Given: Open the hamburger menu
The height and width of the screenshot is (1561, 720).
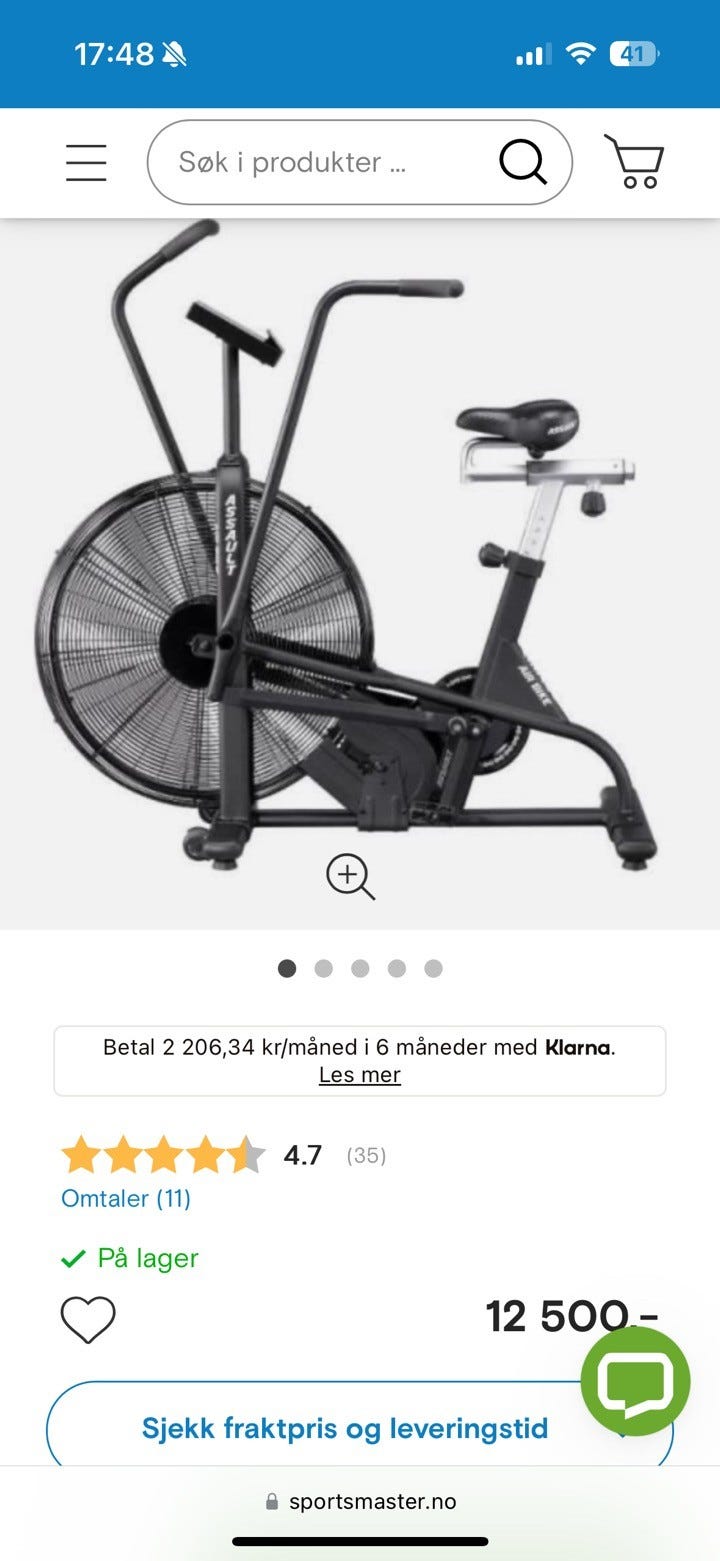Looking at the screenshot, I should pos(86,162).
